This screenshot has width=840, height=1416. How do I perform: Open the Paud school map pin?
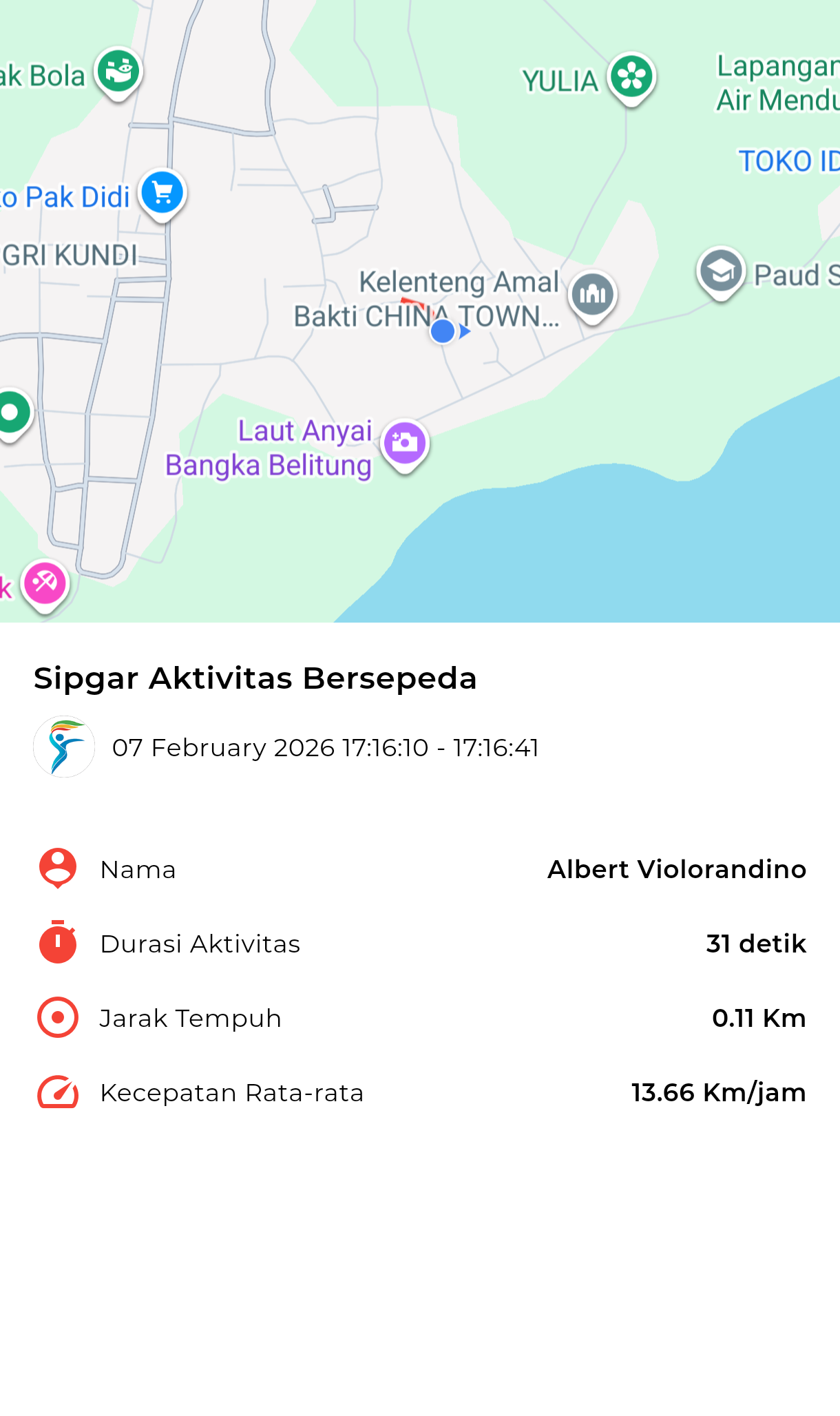pos(720,271)
